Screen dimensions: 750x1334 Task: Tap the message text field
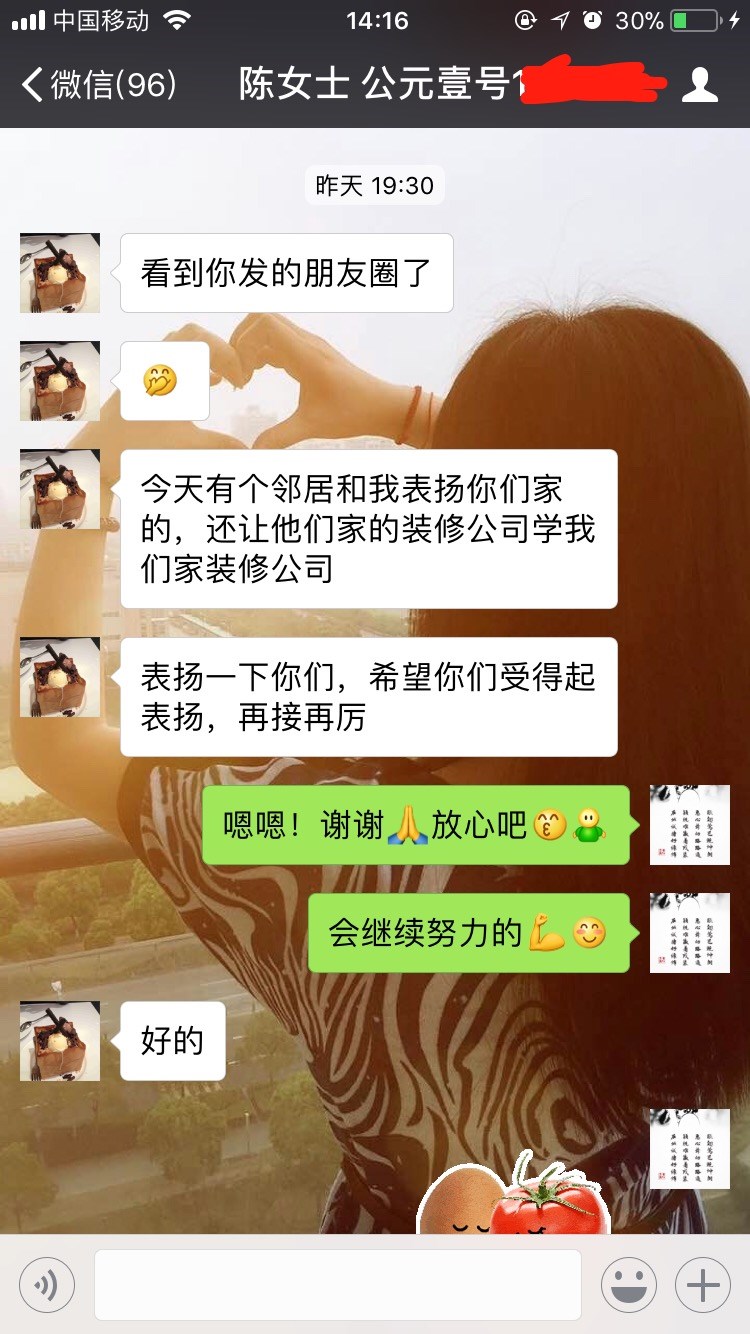pos(337,1285)
